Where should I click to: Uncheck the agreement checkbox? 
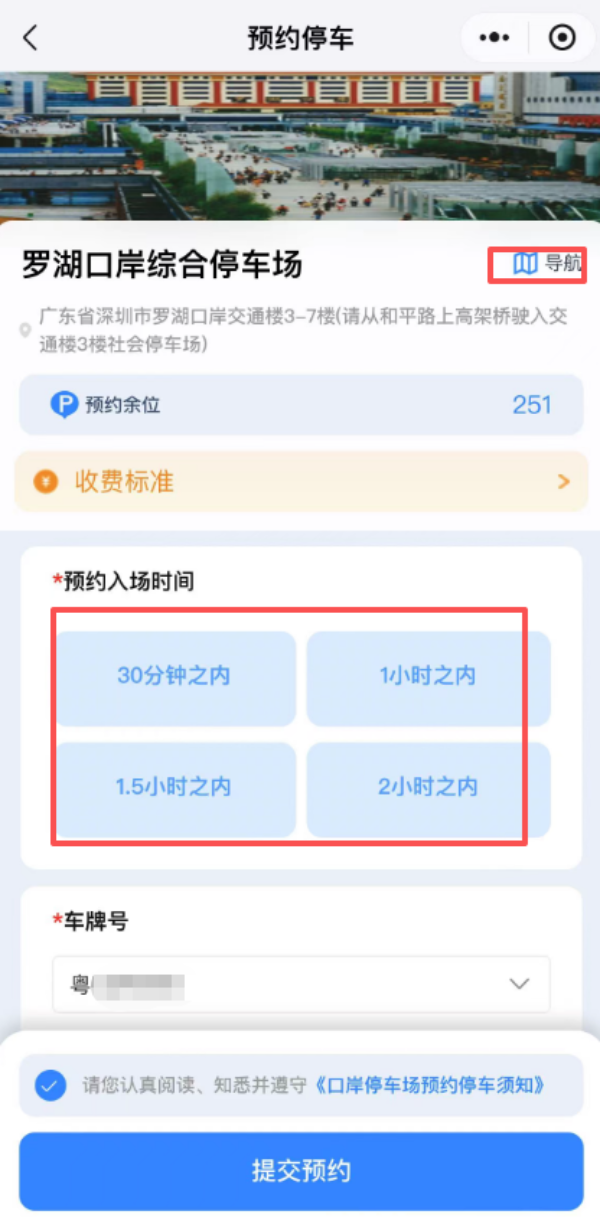(x=50, y=1085)
